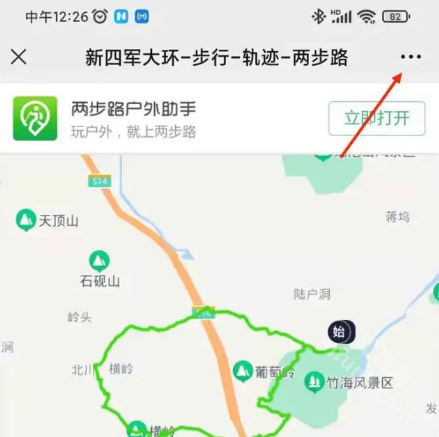Close the 新四军大环 track page

coord(19,56)
